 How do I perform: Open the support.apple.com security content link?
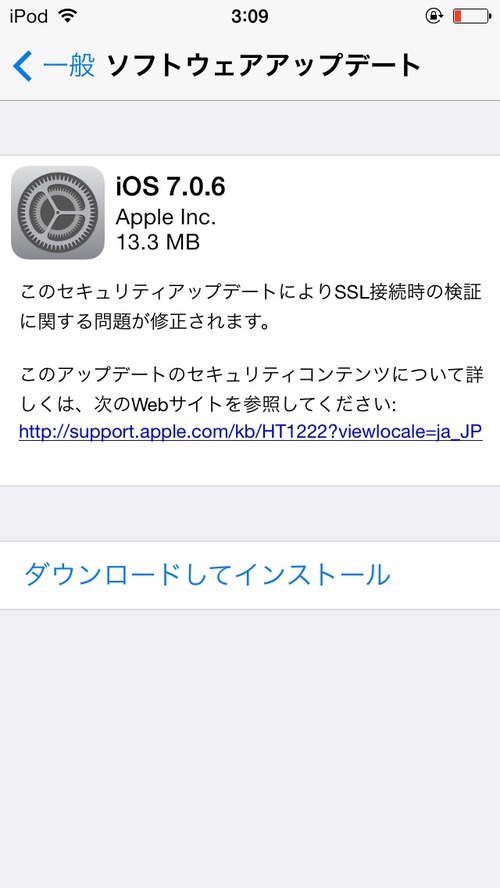point(250,432)
